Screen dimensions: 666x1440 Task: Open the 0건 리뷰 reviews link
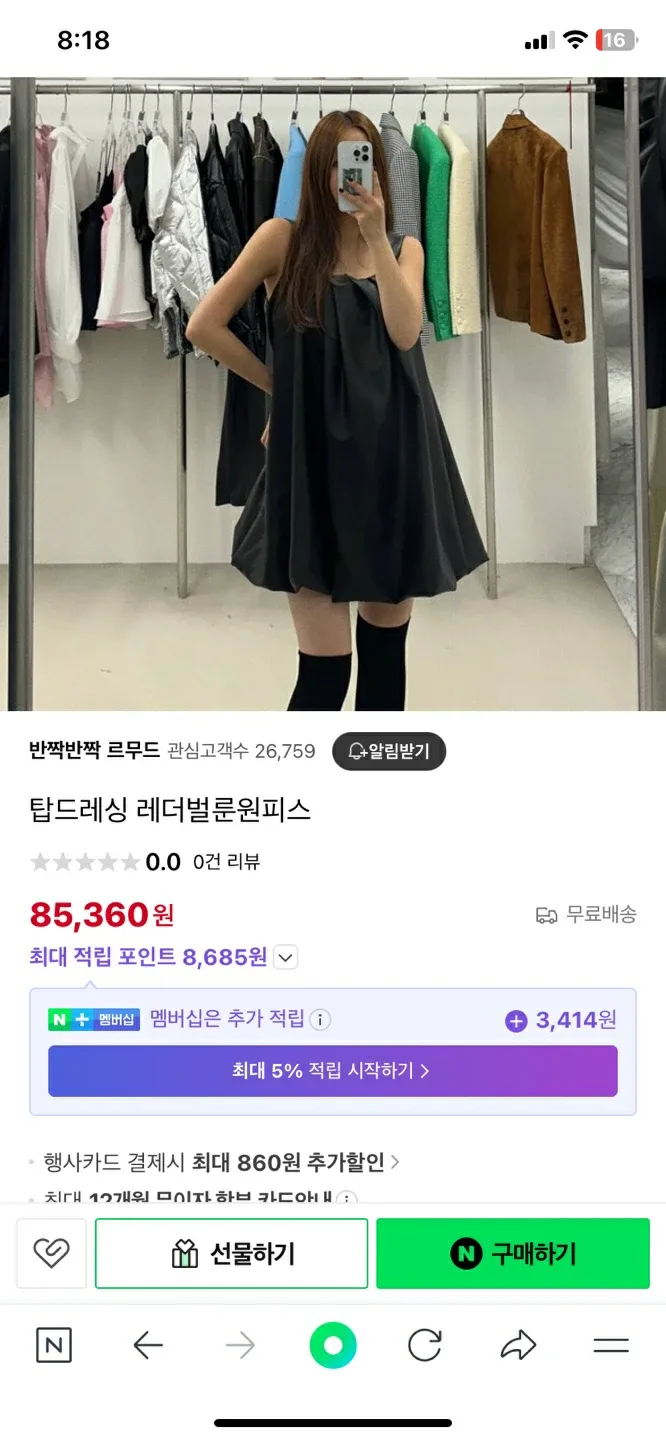226,862
